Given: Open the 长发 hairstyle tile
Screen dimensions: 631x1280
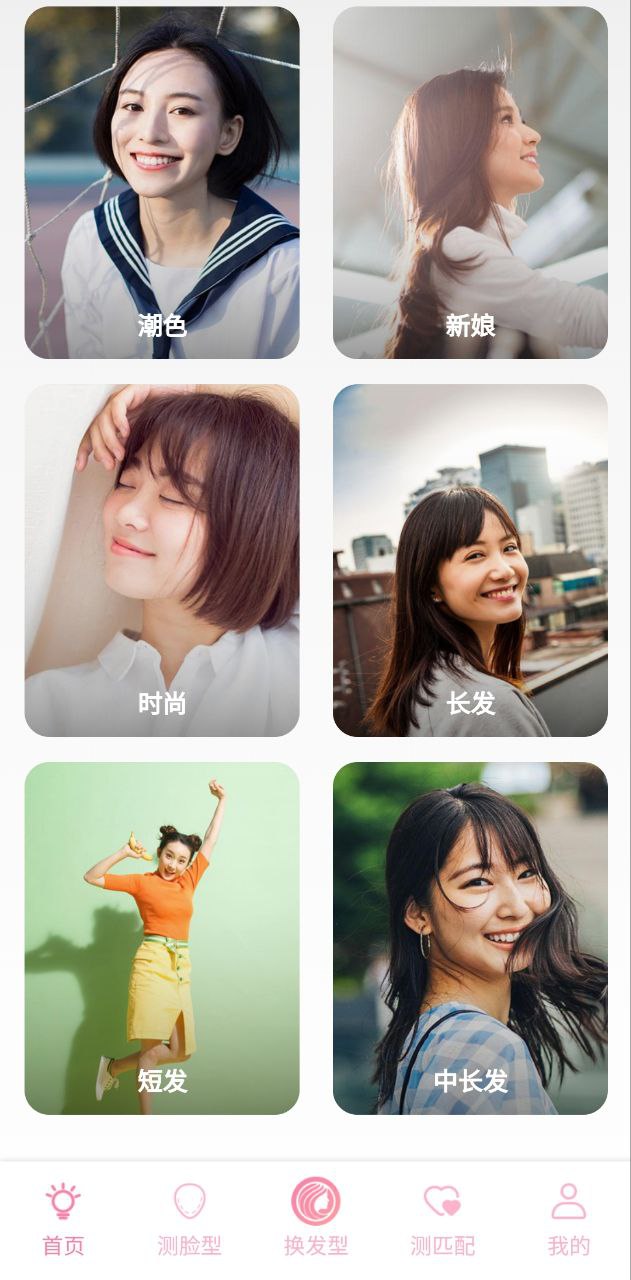Looking at the screenshot, I should coord(470,560).
